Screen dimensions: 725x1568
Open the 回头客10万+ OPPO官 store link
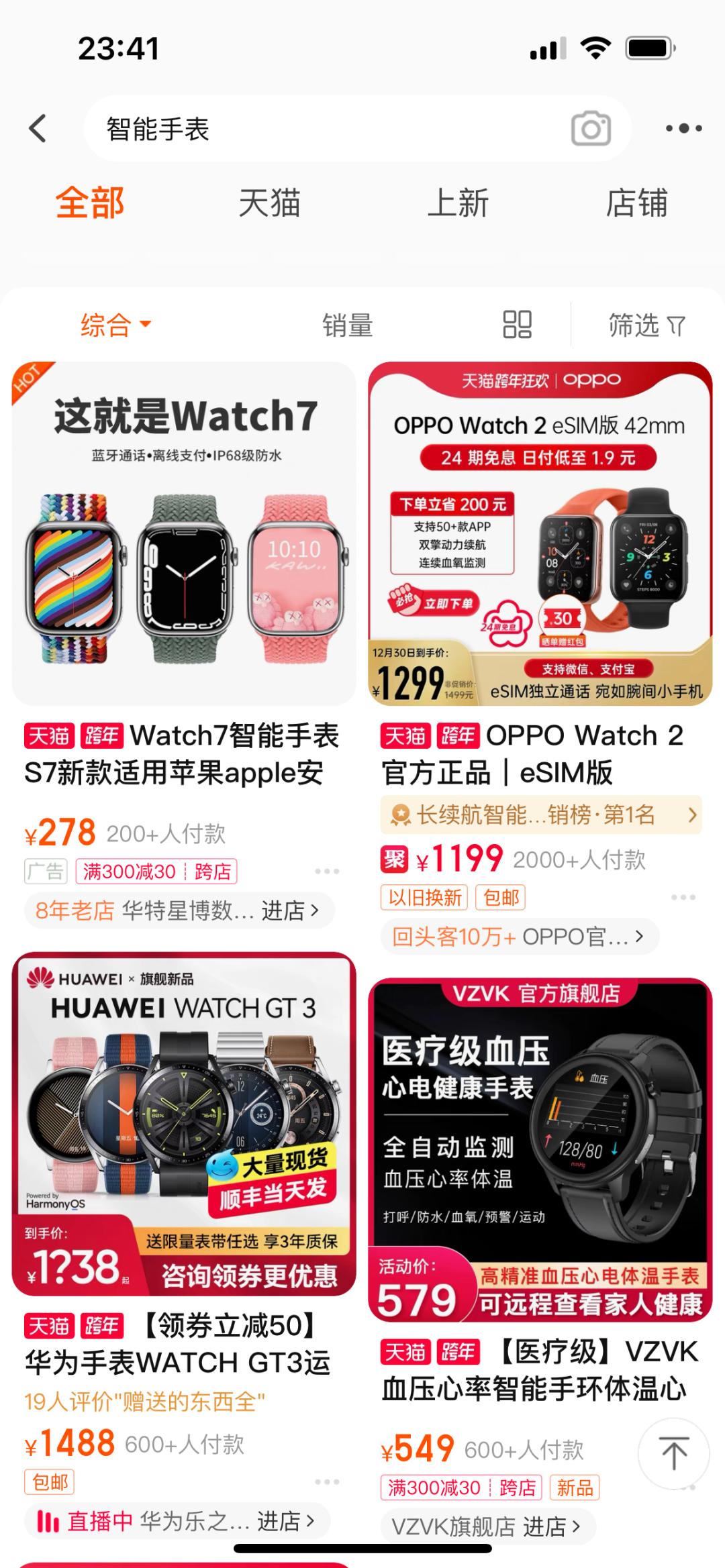(518, 936)
